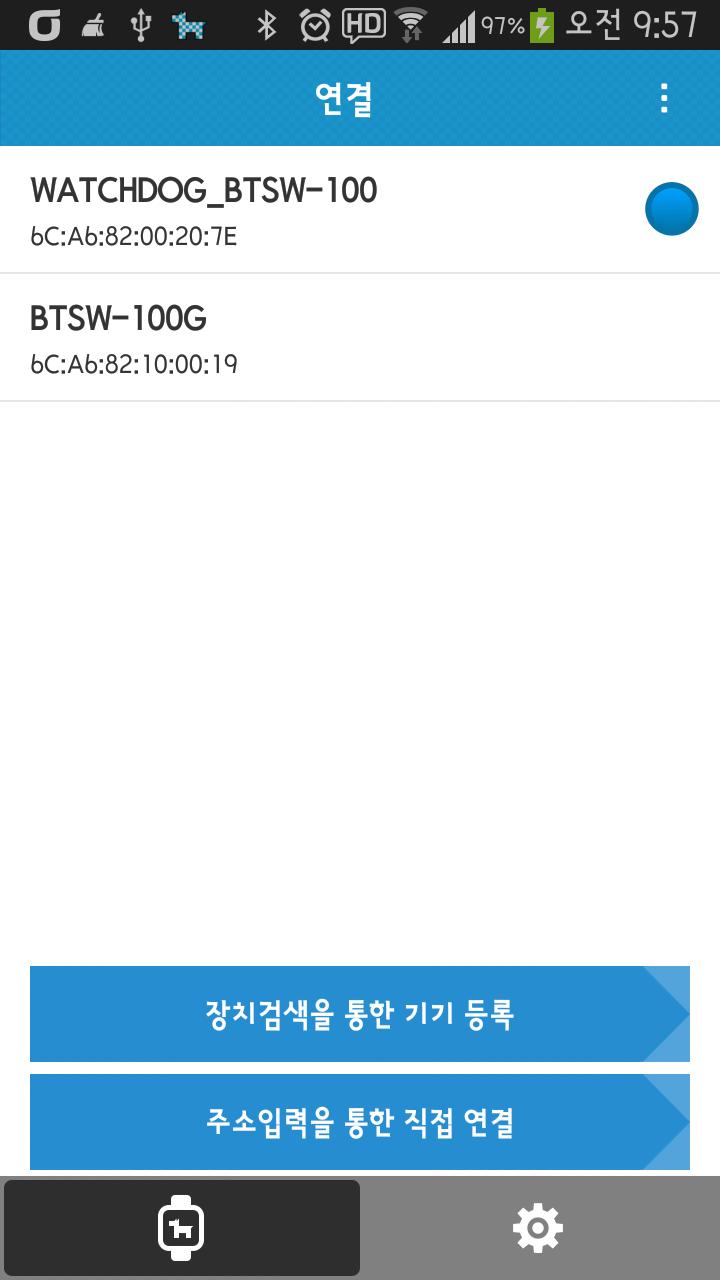720x1280 pixels.
Task: Tap the 장치검색을 통한 기기 등록 button
Action: 360,1014
